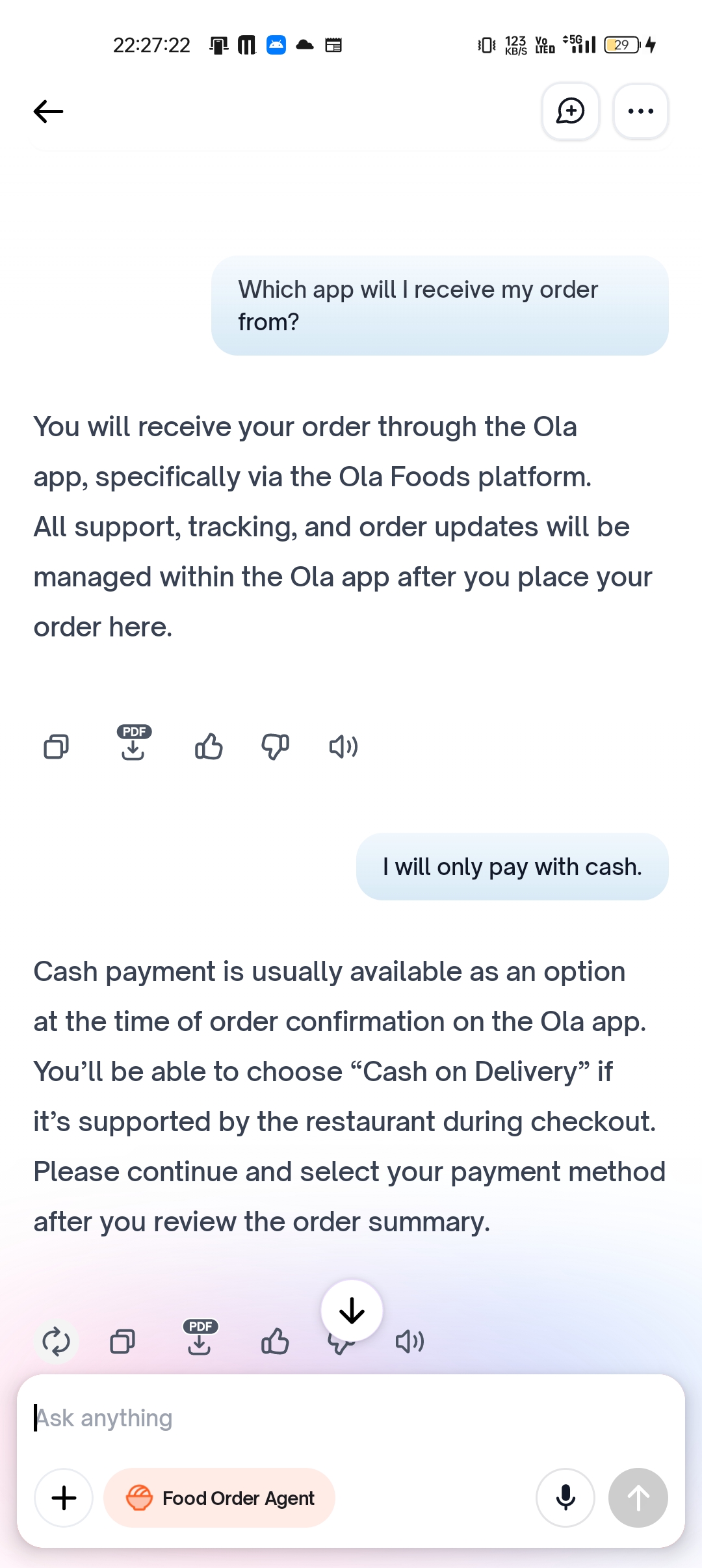Give thumbs up to cash payment answer
Image resolution: width=702 pixels, height=1568 pixels.
pyautogui.click(x=275, y=1341)
